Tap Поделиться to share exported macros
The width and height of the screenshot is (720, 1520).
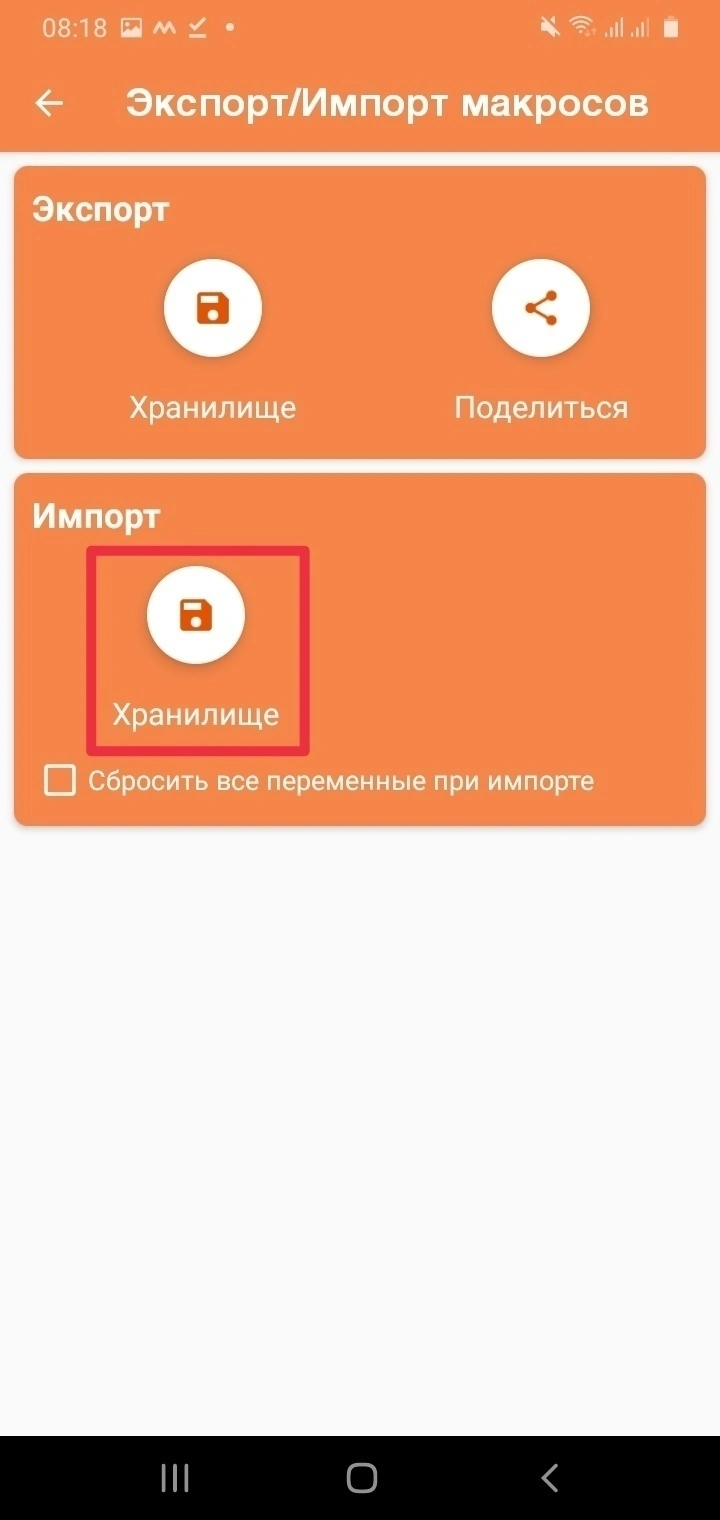(541, 308)
